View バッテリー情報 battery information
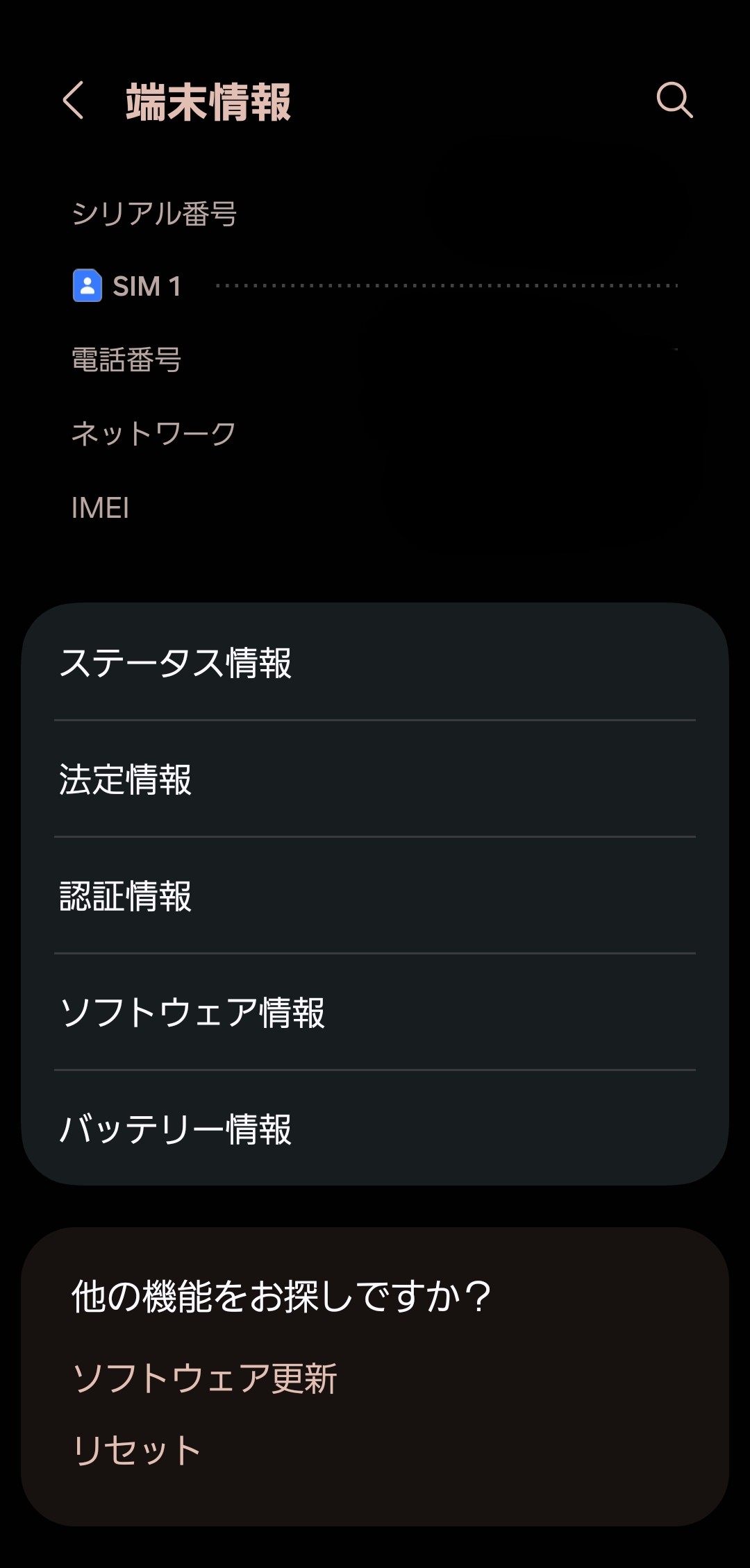 [x=176, y=1131]
